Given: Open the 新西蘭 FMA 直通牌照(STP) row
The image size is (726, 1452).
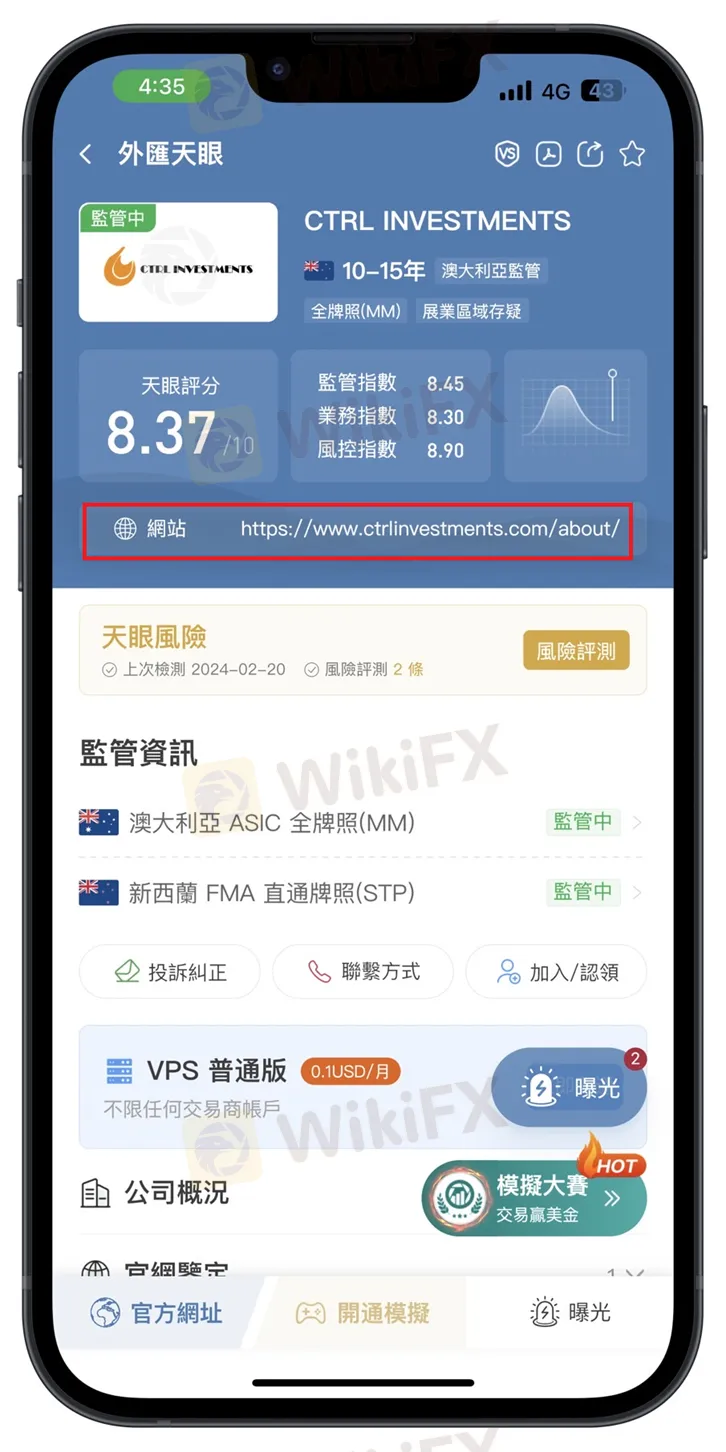Looking at the screenshot, I should pos(360,892).
